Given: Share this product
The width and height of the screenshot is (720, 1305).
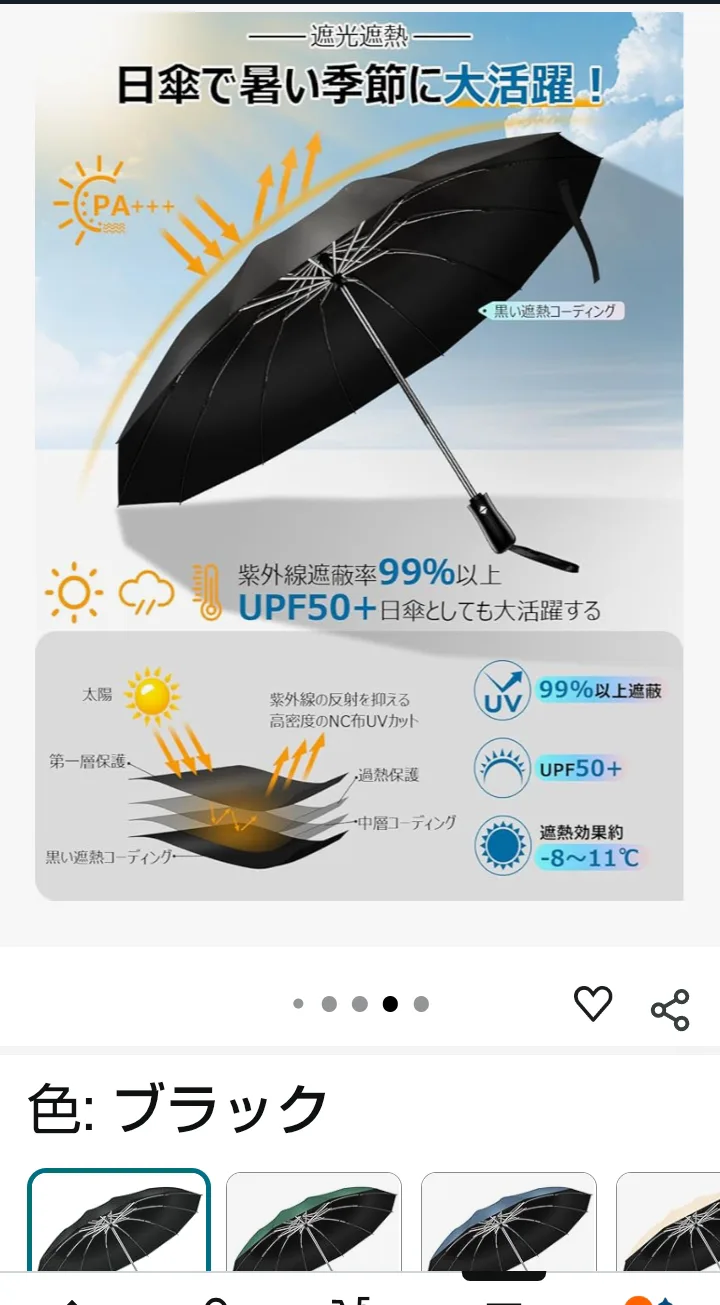Looking at the screenshot, I should pyautogui.click(x=670, y=1009).
